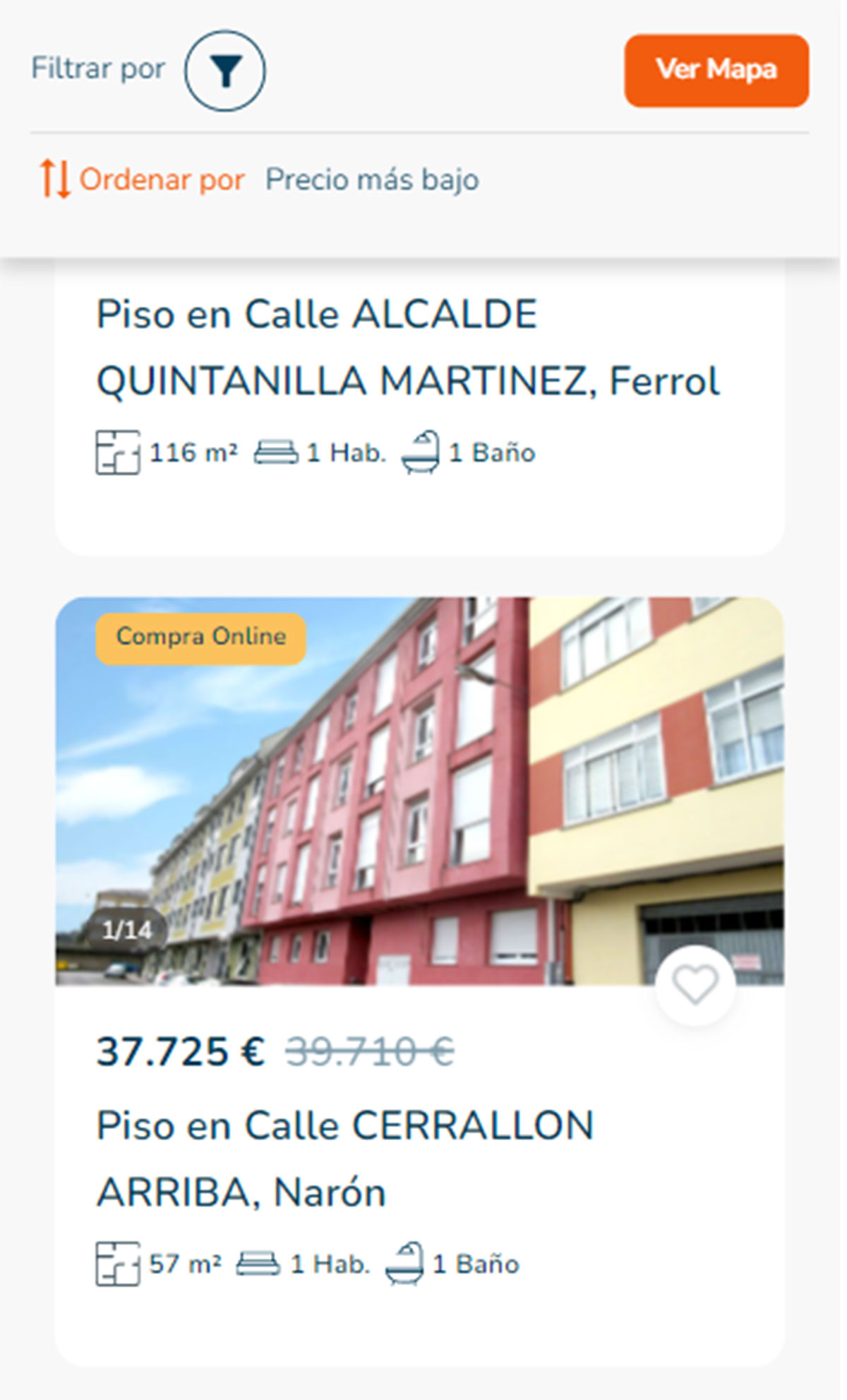Toggle the heart favorite on the Narón listing photo
This screenshot has height=1400, width=847.
(695, 985)
